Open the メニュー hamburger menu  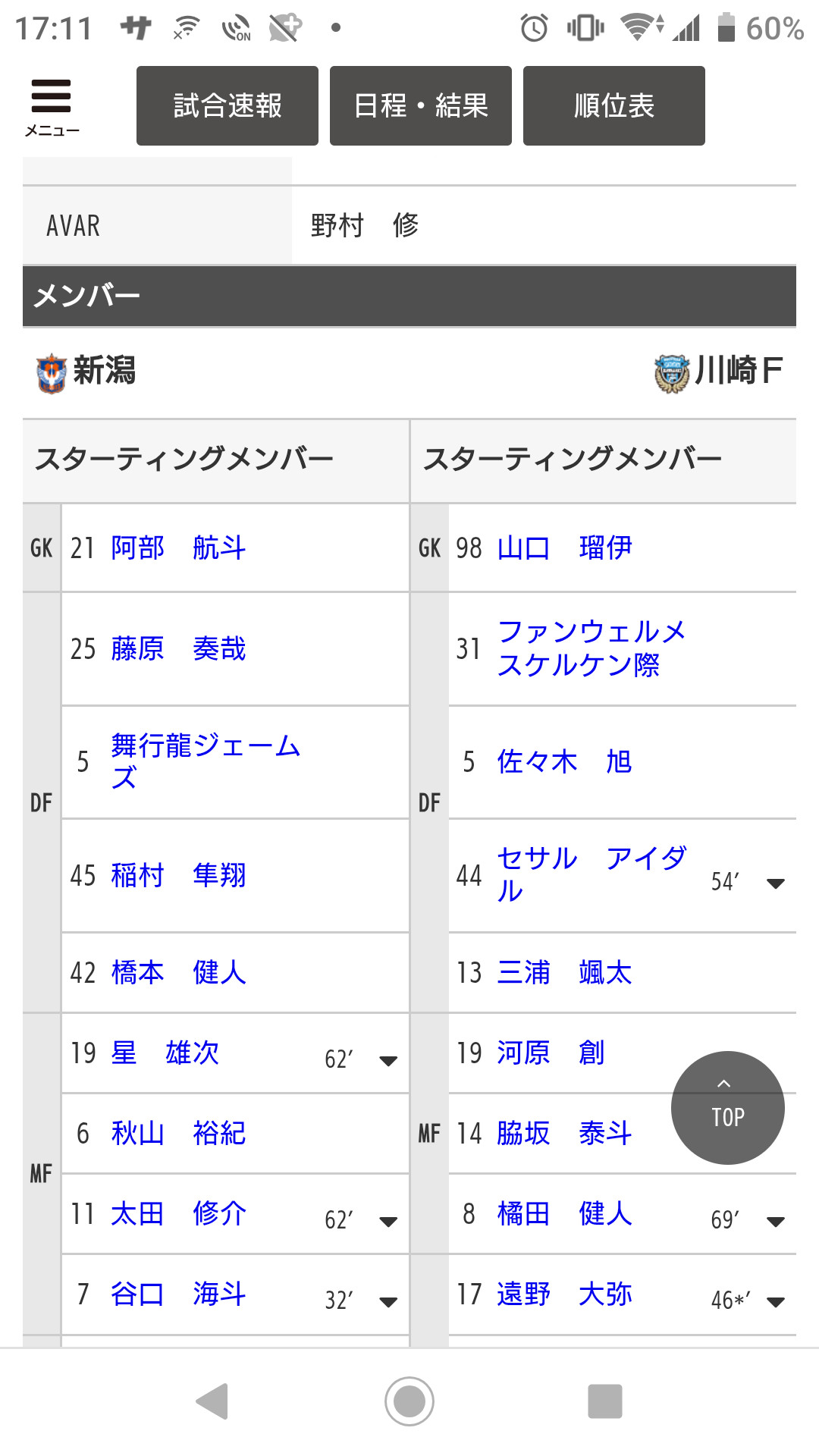52,107
